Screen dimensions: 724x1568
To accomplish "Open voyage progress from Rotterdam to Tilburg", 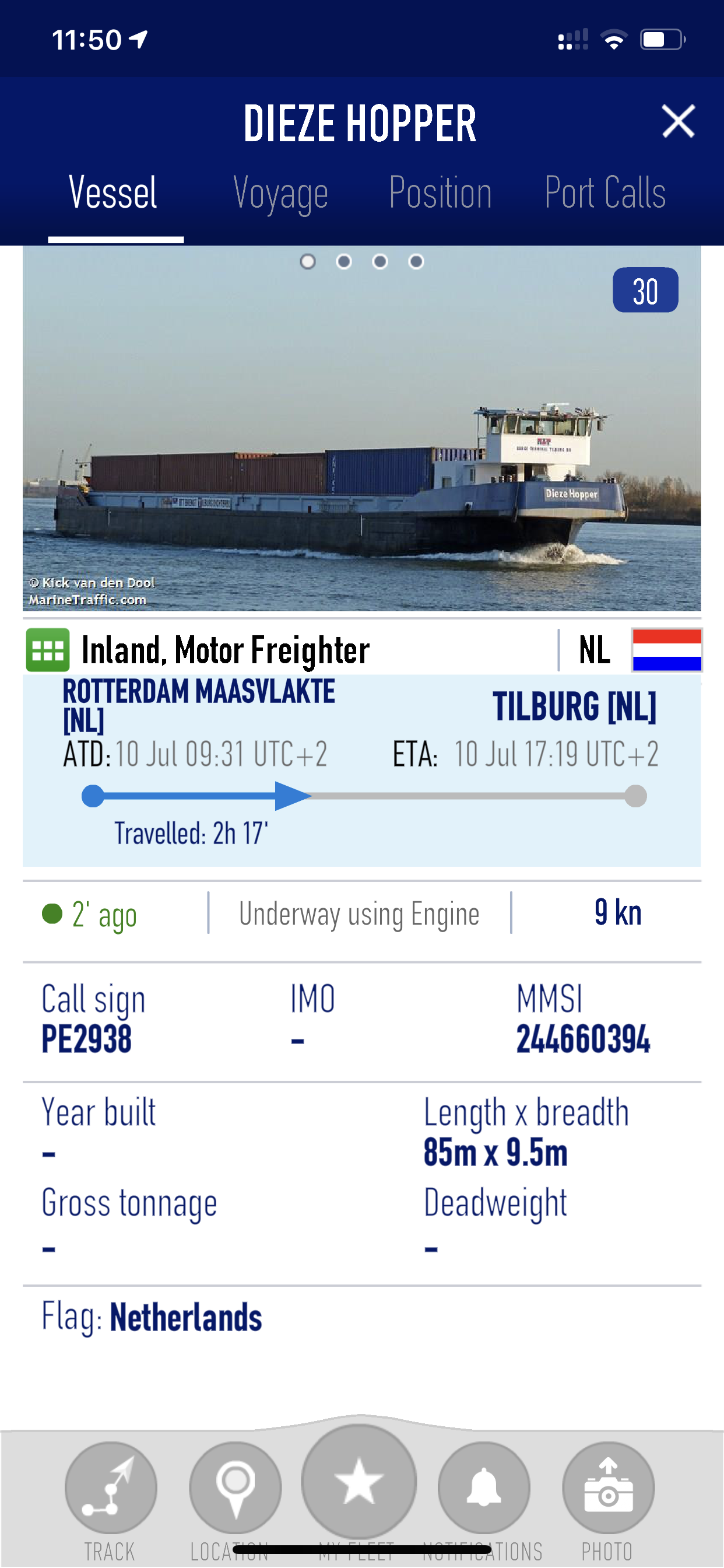I will [361, 796].
